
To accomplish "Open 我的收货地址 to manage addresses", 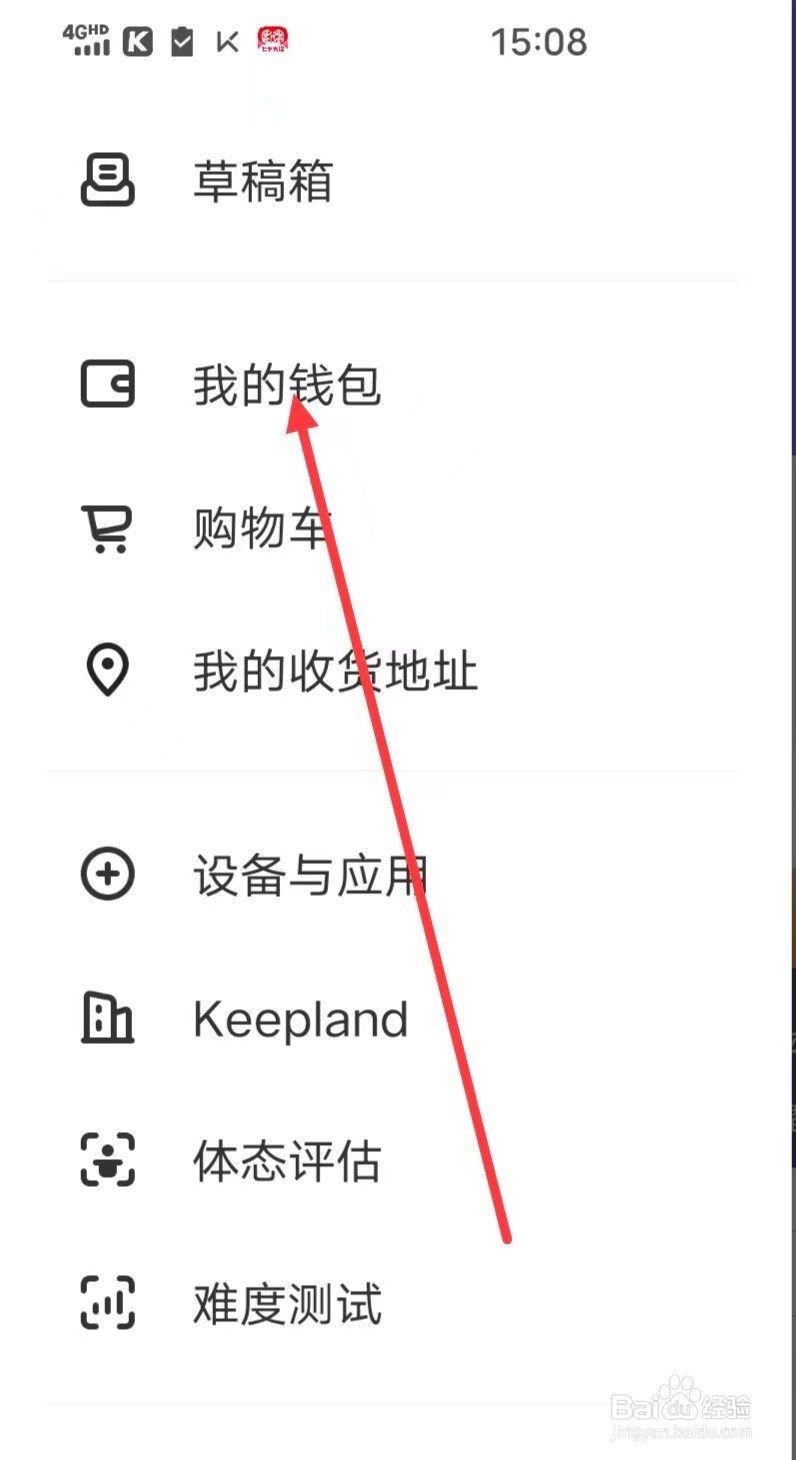I will click(x=336, y=672).
